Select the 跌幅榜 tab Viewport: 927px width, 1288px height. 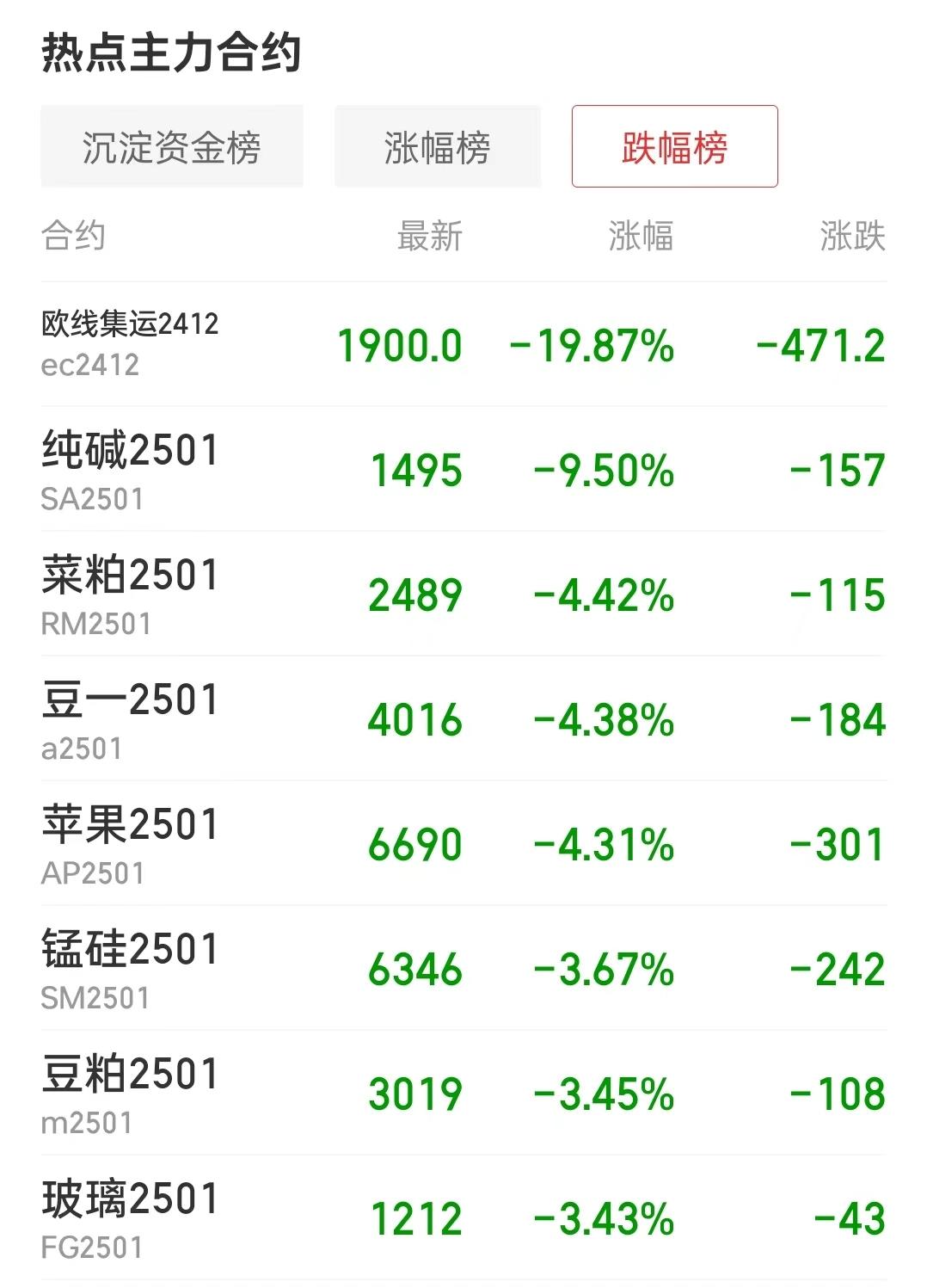674,146
